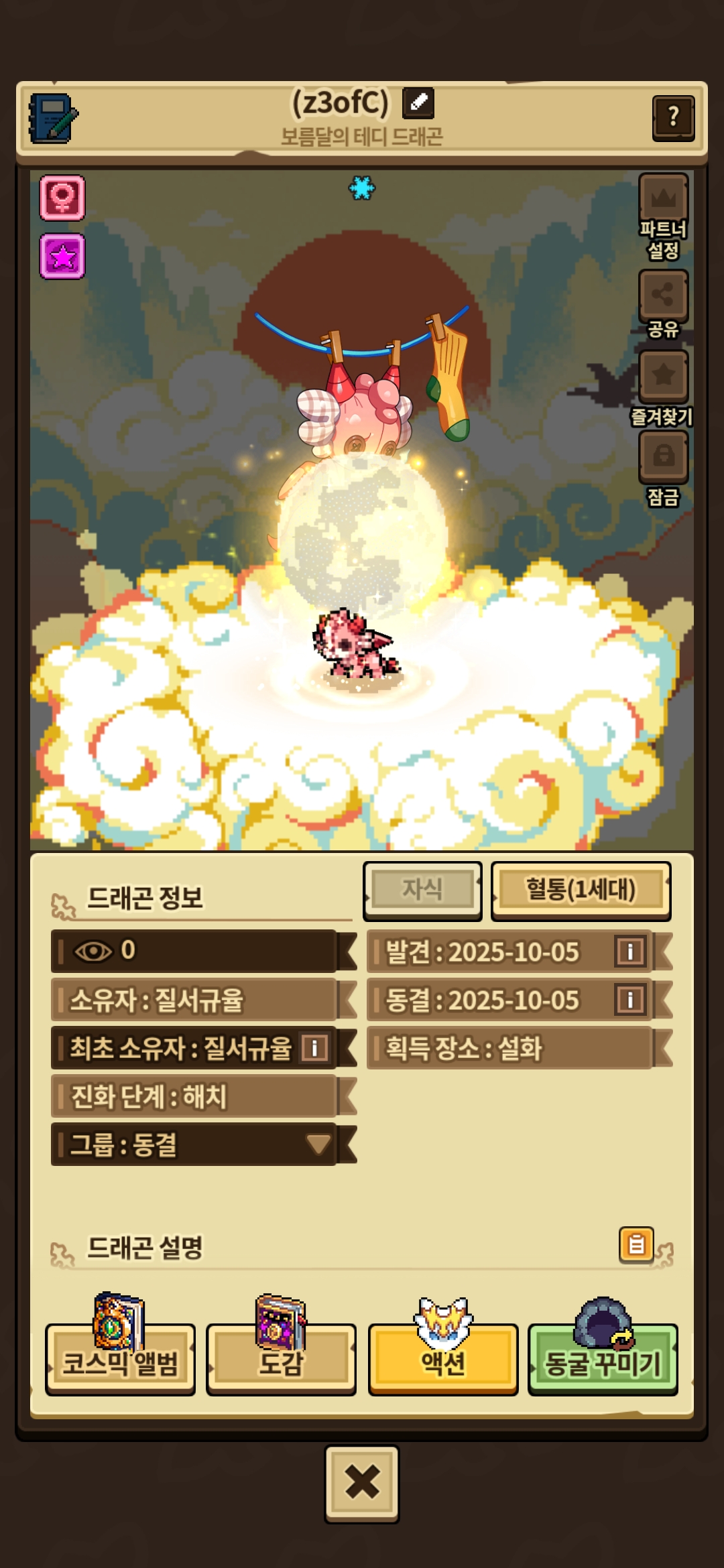Copy the dragon description via clipboard icon
The image size is (724, 1568).
point(636,1245)
